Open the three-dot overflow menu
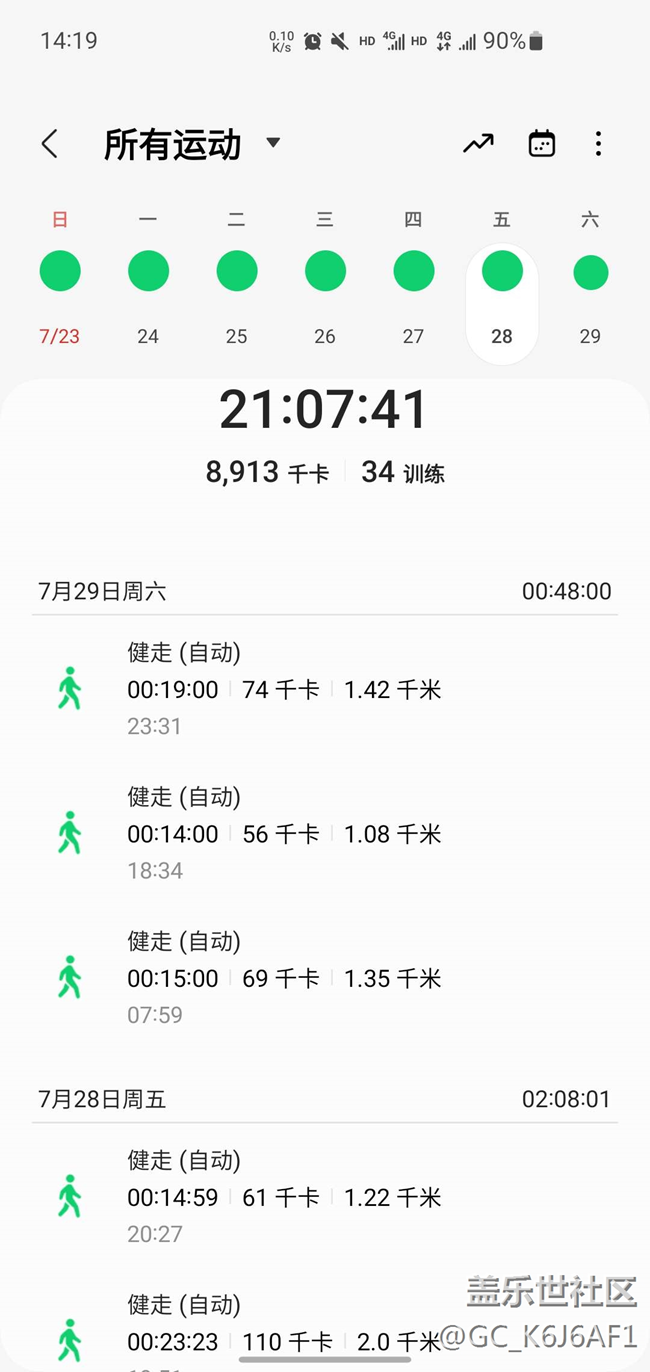The height and width of the screenshot is (1372, 650). pyautogui.click(x=598, y=144)
